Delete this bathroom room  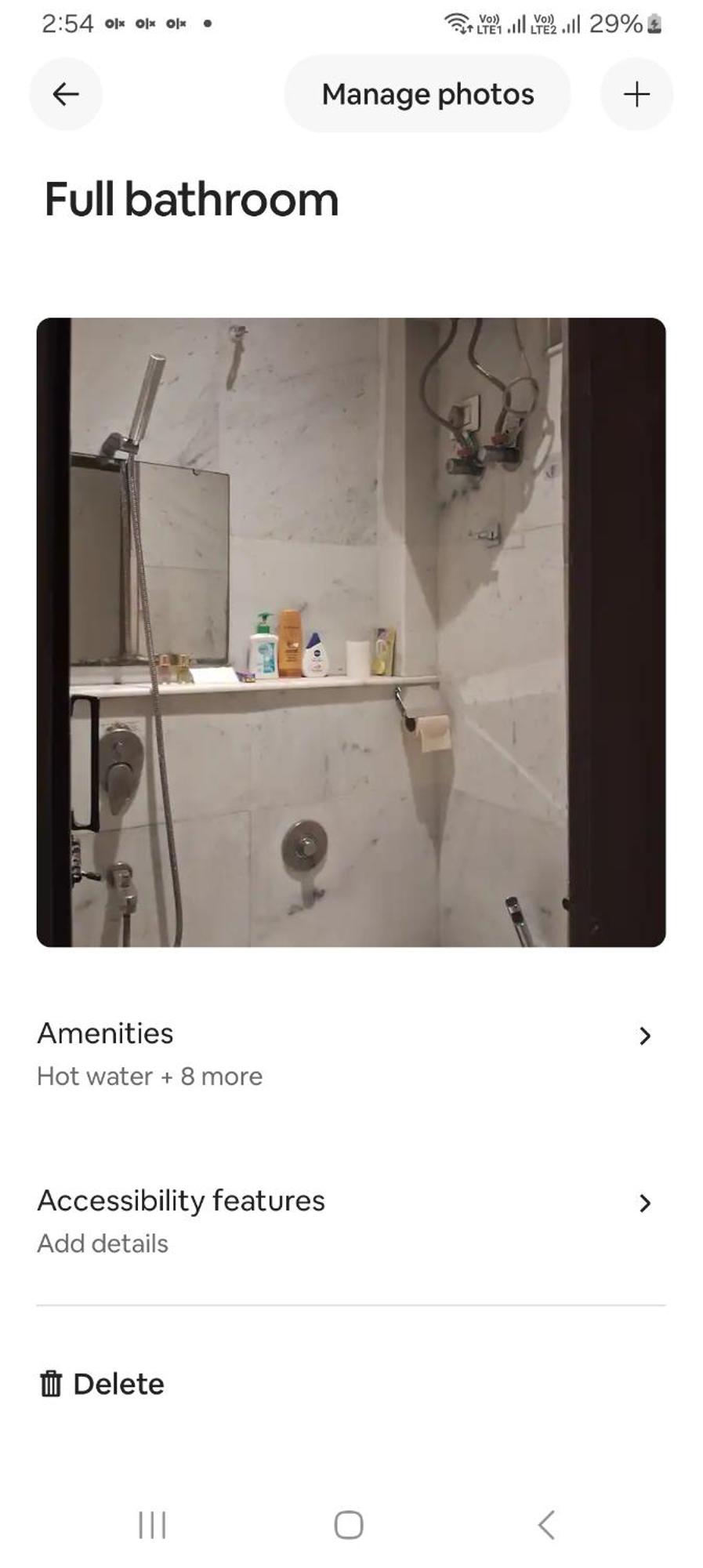coord(102,1384)
